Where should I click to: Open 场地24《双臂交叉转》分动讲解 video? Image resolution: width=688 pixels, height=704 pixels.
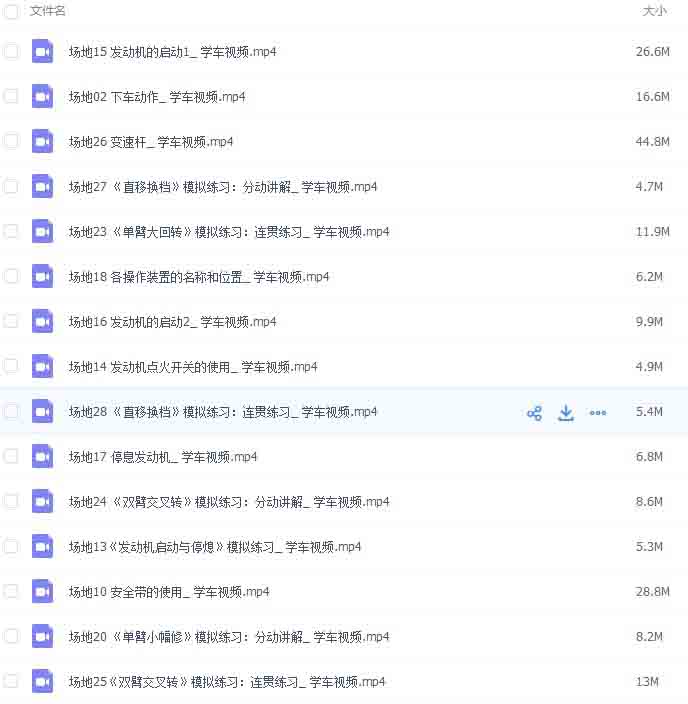click(x=228, y=502)
